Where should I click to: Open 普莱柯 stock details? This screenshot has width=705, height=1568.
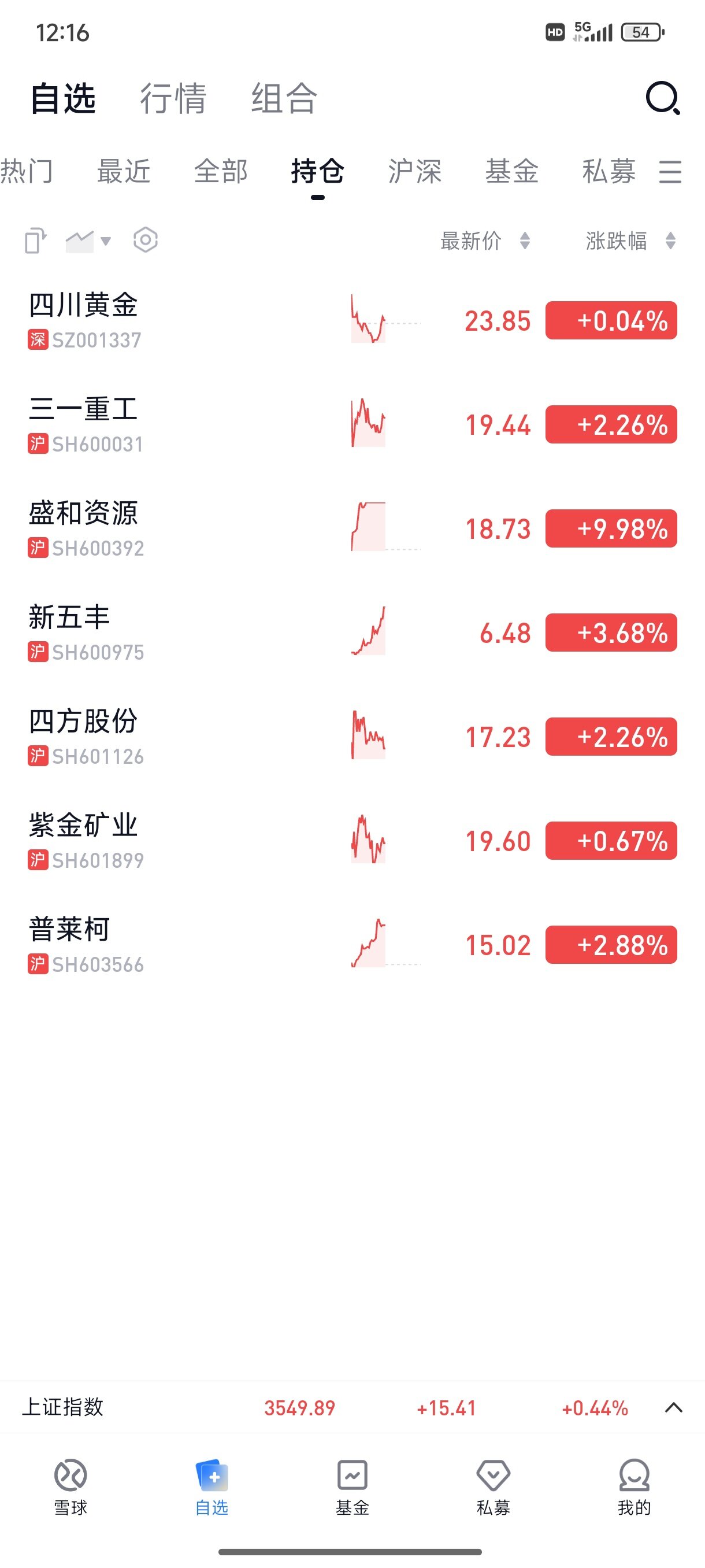click(352, 945)
